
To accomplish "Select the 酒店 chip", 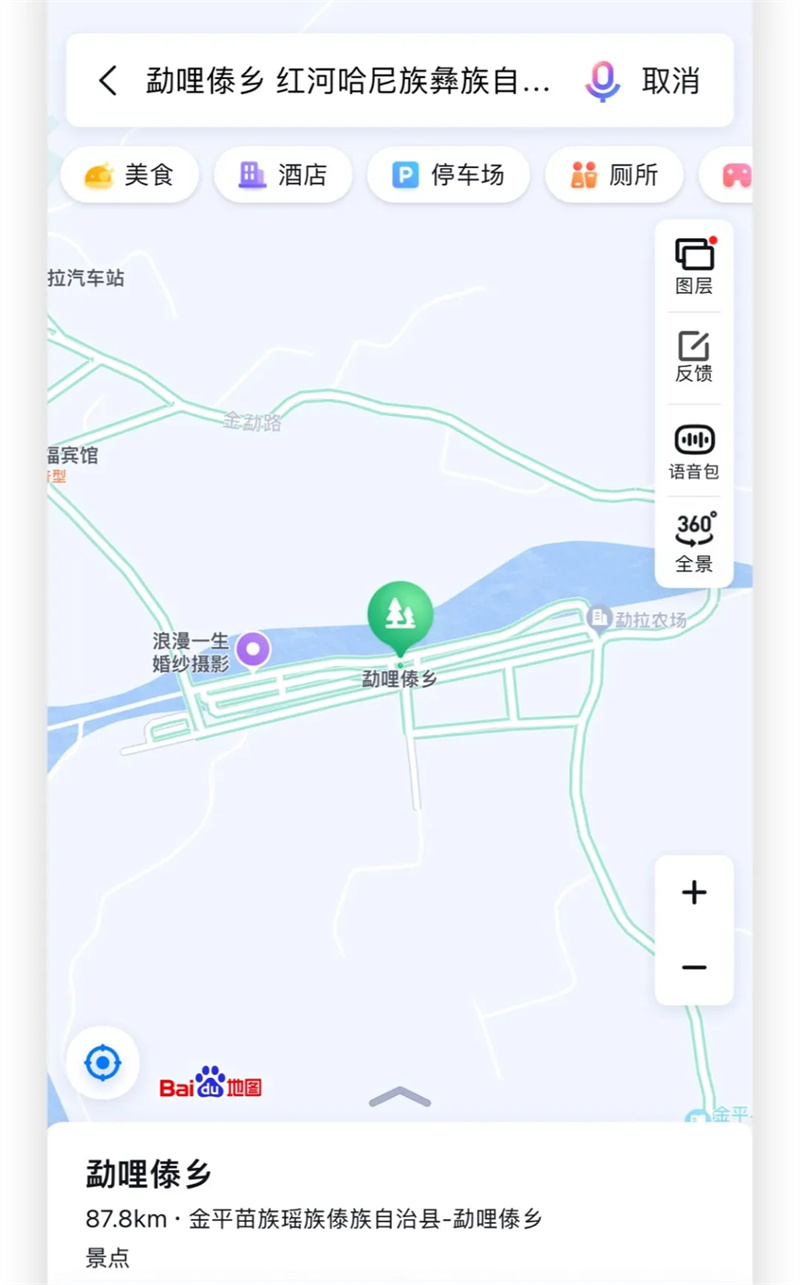I will [283, 175].
